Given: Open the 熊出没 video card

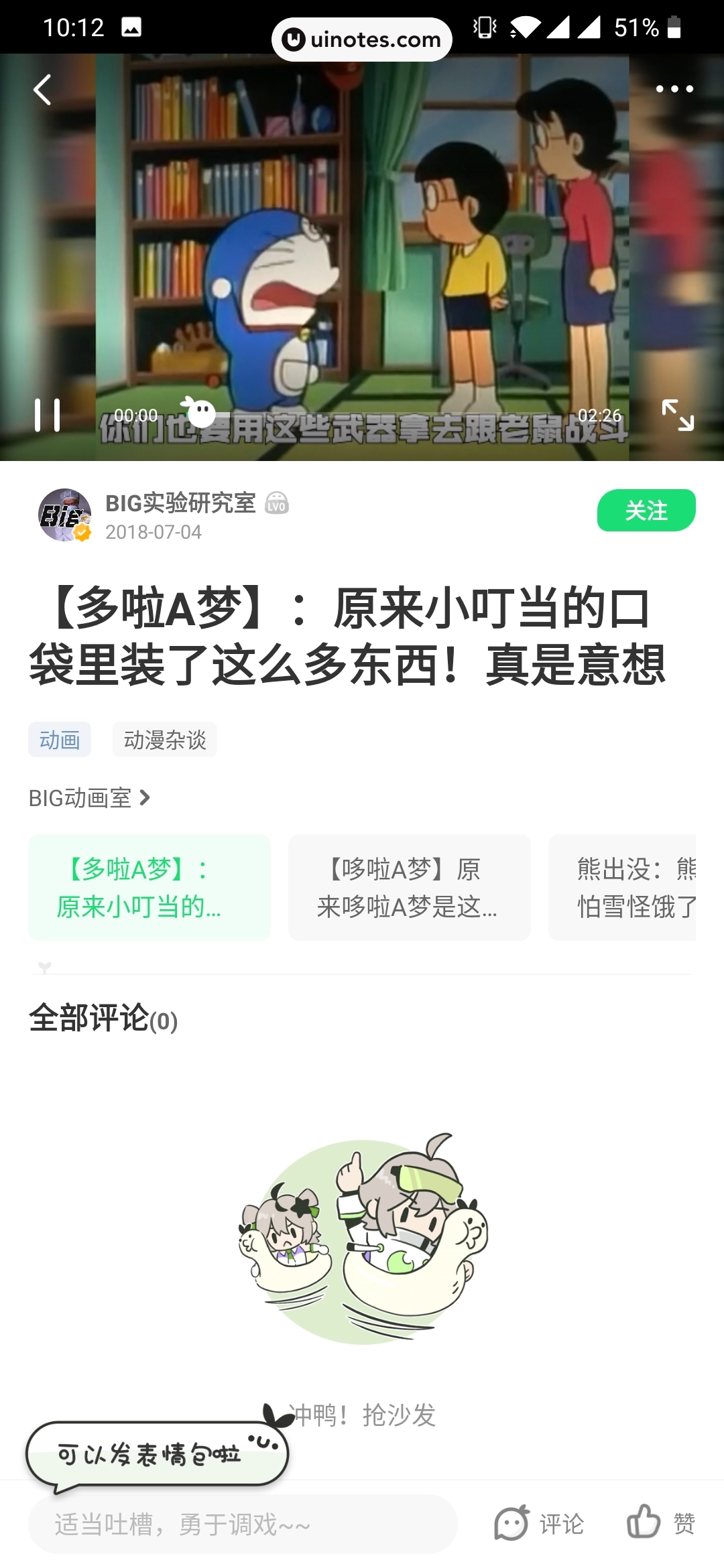Looking at the screenshot, I should (x=623, y=887).
